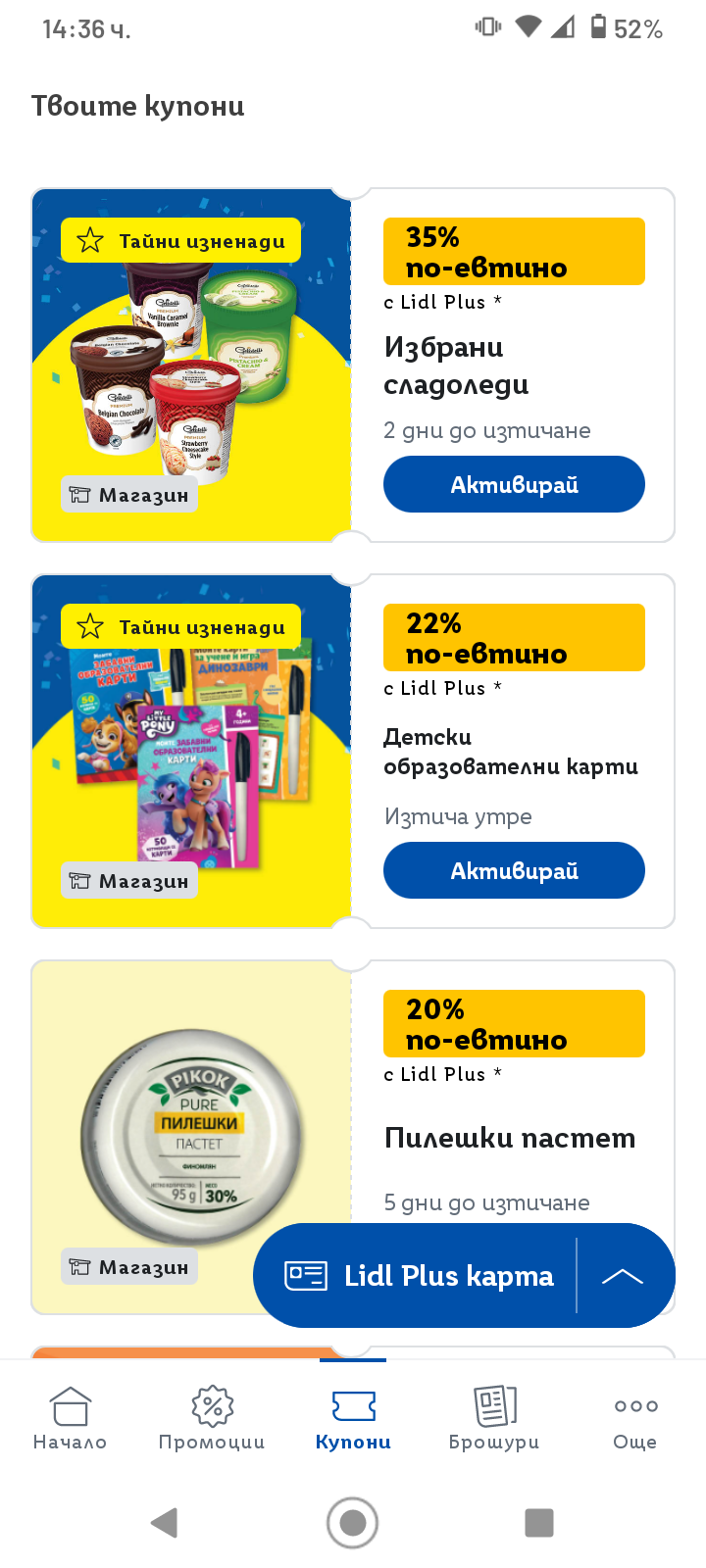Go to the system home screen

pyautogui.click(x=353, y=1523)
